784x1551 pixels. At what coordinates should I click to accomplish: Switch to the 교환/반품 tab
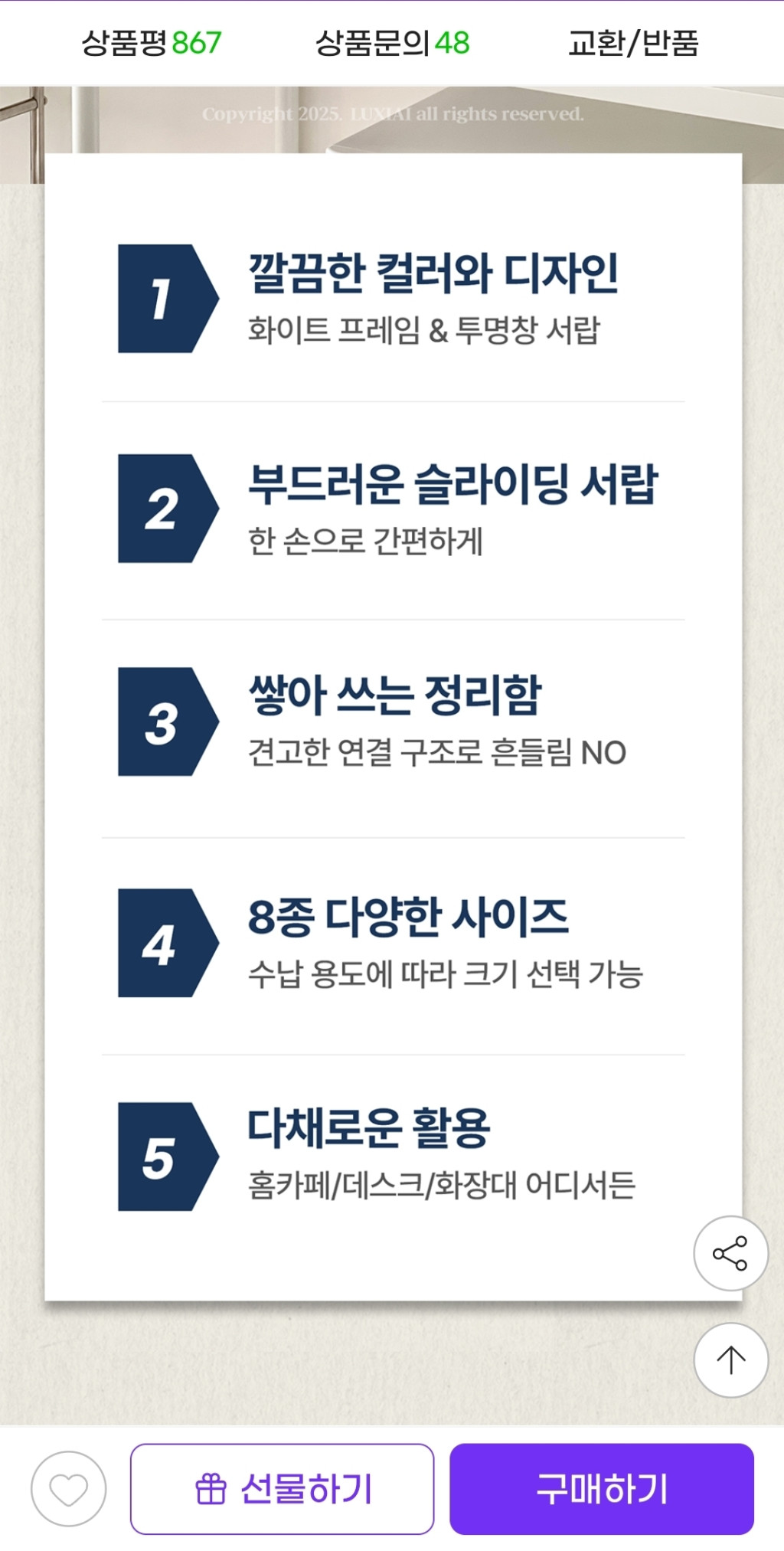[x=633, y=43]
